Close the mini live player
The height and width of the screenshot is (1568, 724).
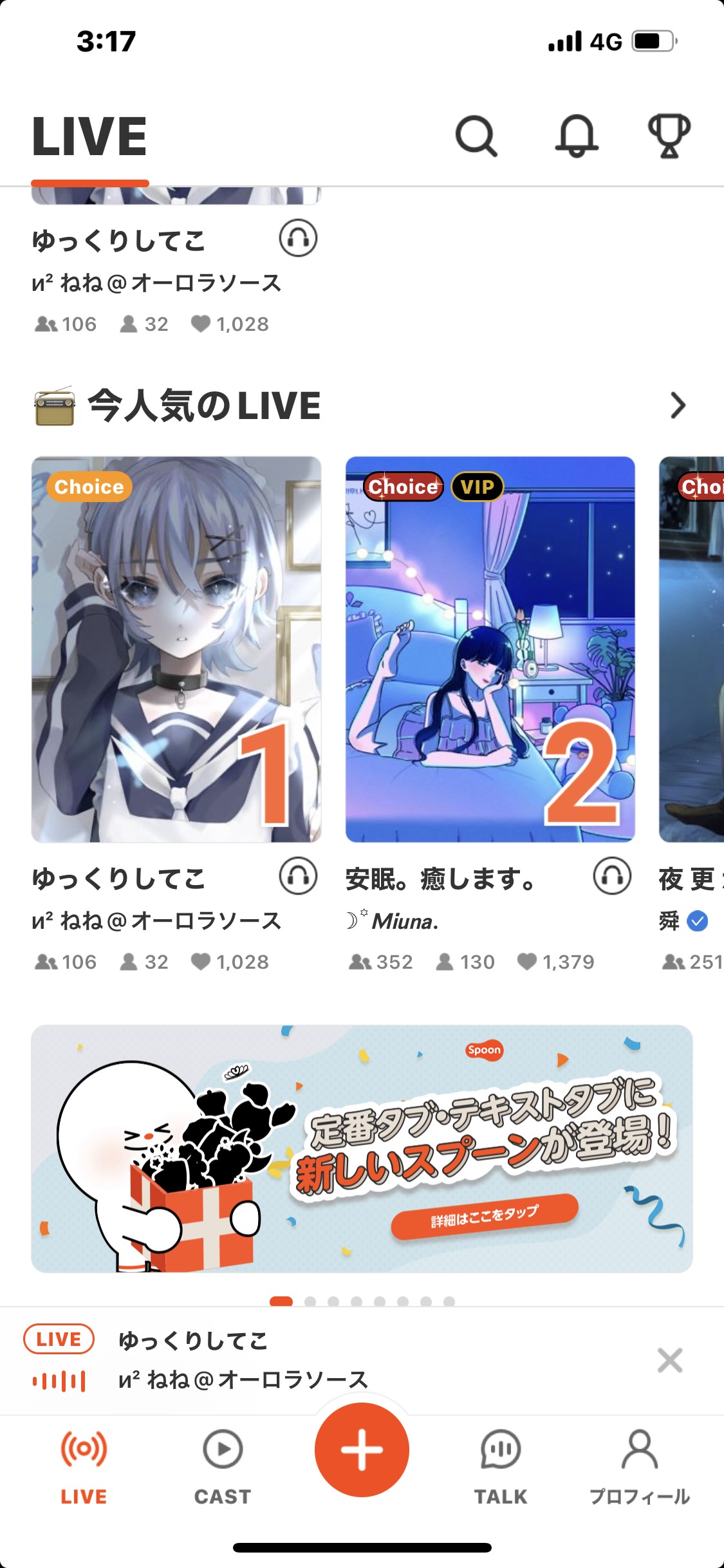670,1360
